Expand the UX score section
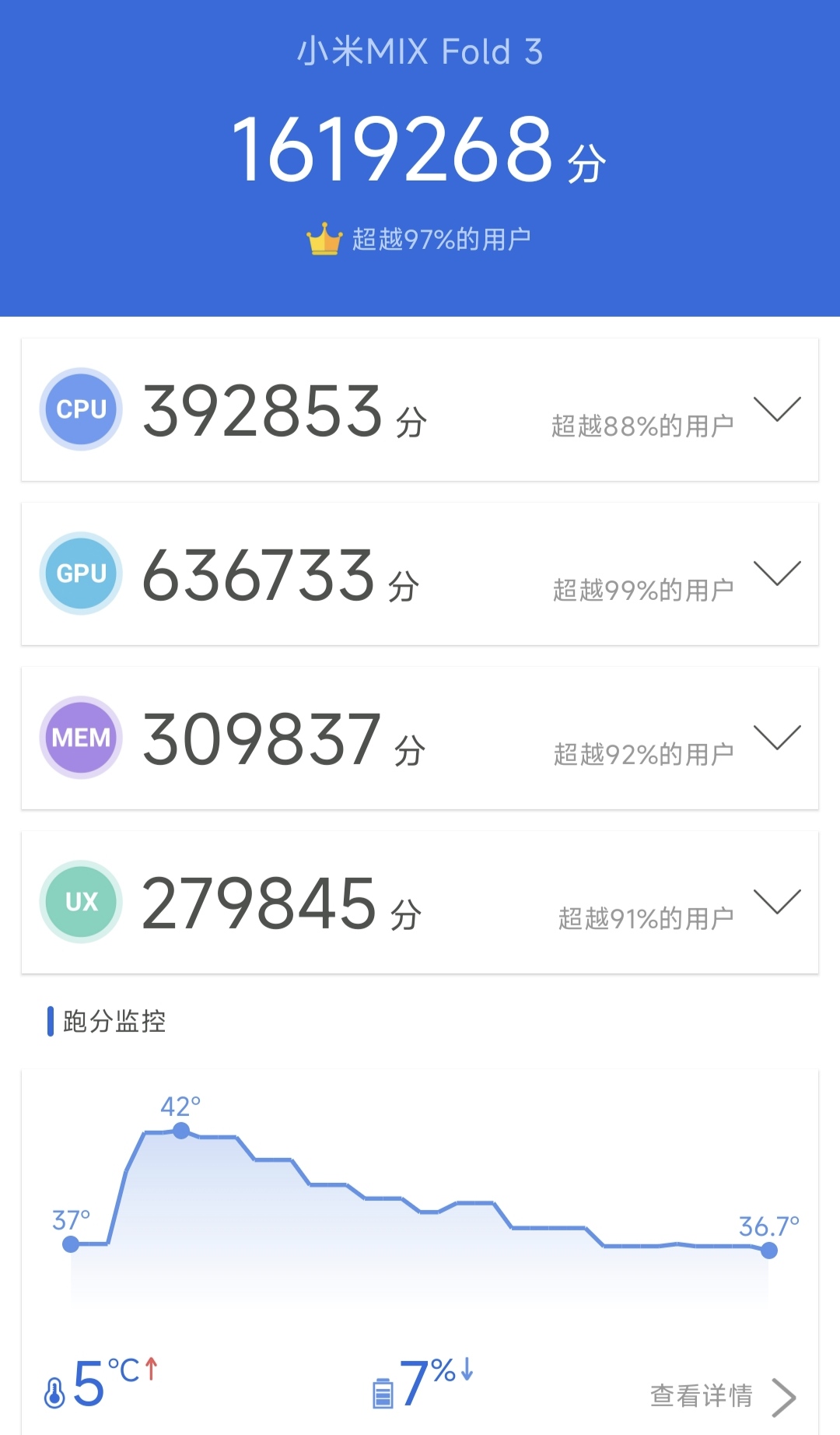The height and width of the screenshot is (1435, 840). [777, 902]
